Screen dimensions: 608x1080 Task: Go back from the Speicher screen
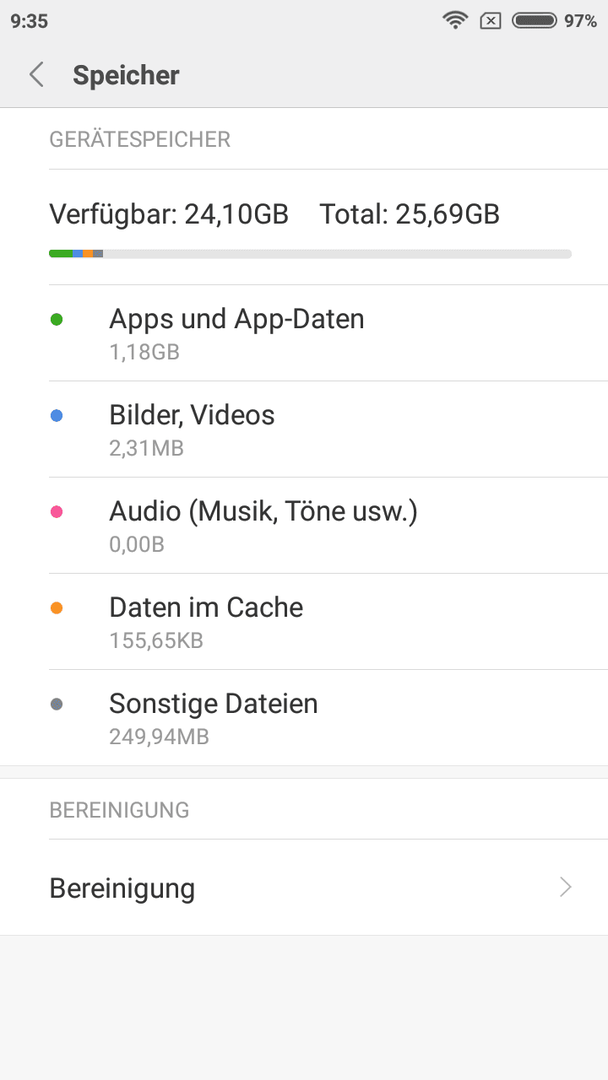36,74
